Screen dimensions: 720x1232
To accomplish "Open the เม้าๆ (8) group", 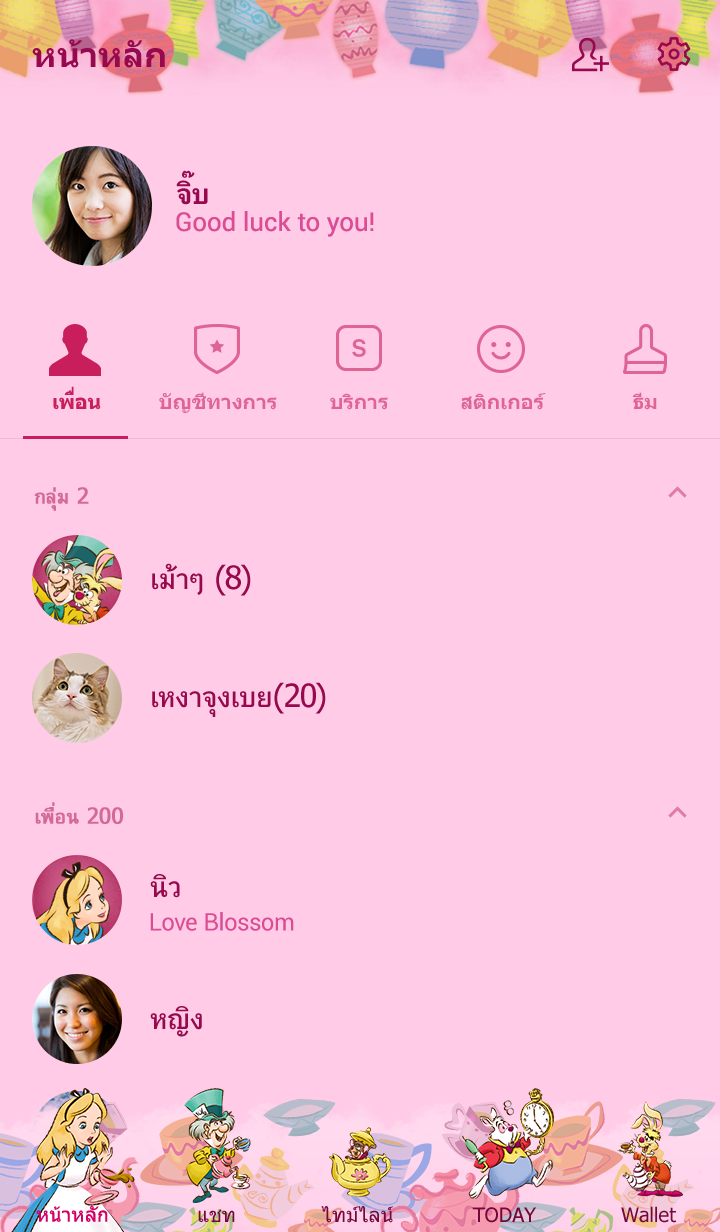I will click(x=200, y=579).
